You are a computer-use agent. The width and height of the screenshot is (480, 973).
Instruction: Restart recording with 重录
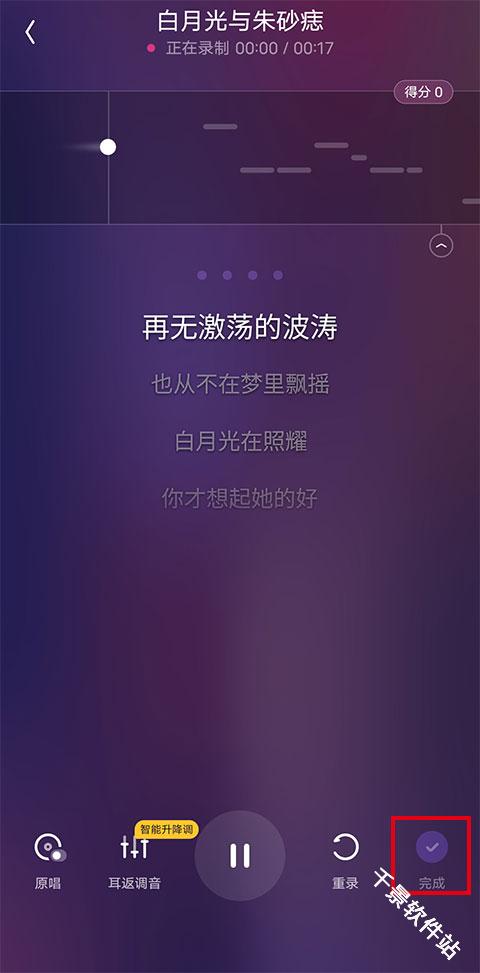click(345, 861)
